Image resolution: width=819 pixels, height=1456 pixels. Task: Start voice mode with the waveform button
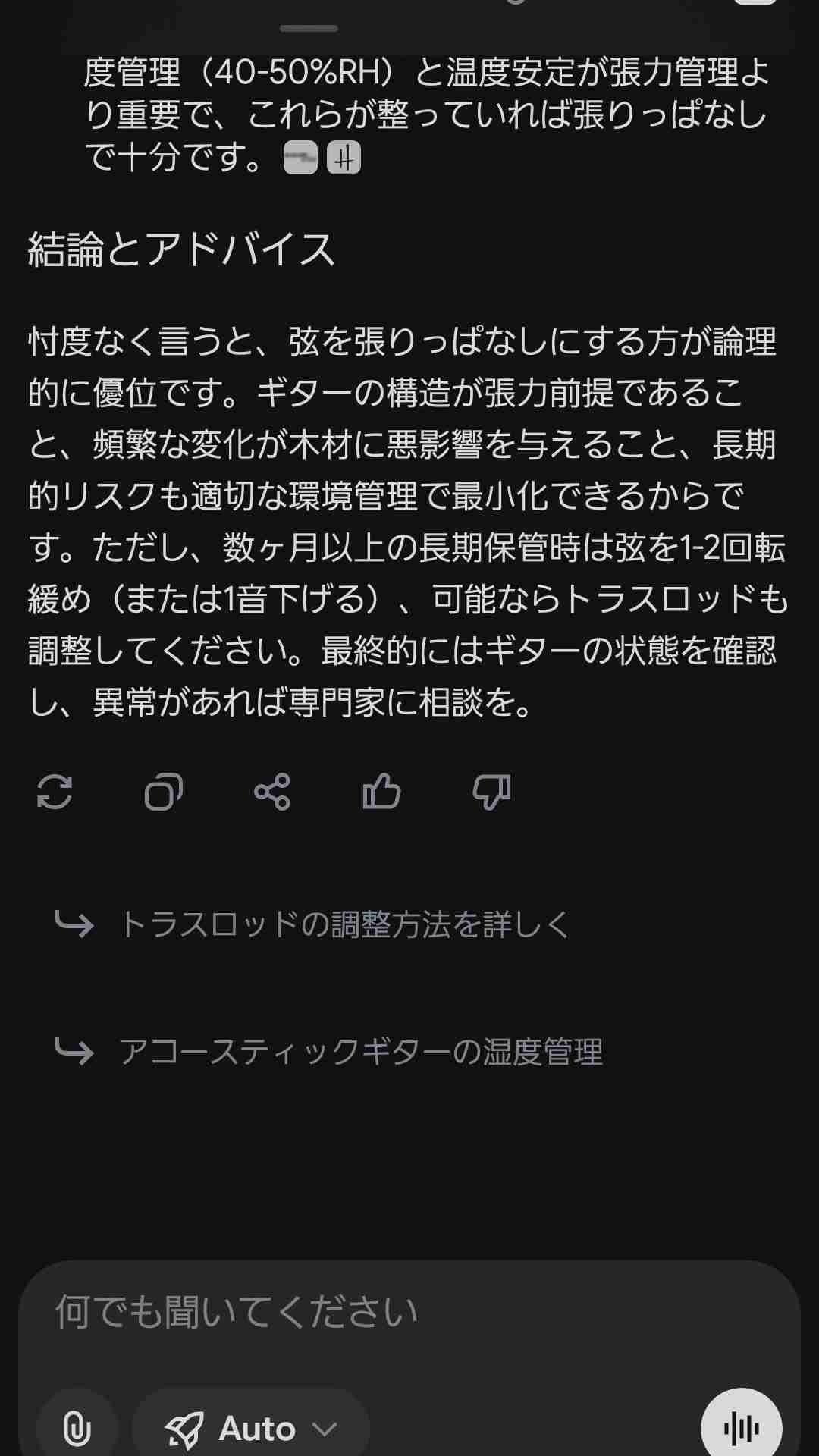coord(741,1429)
